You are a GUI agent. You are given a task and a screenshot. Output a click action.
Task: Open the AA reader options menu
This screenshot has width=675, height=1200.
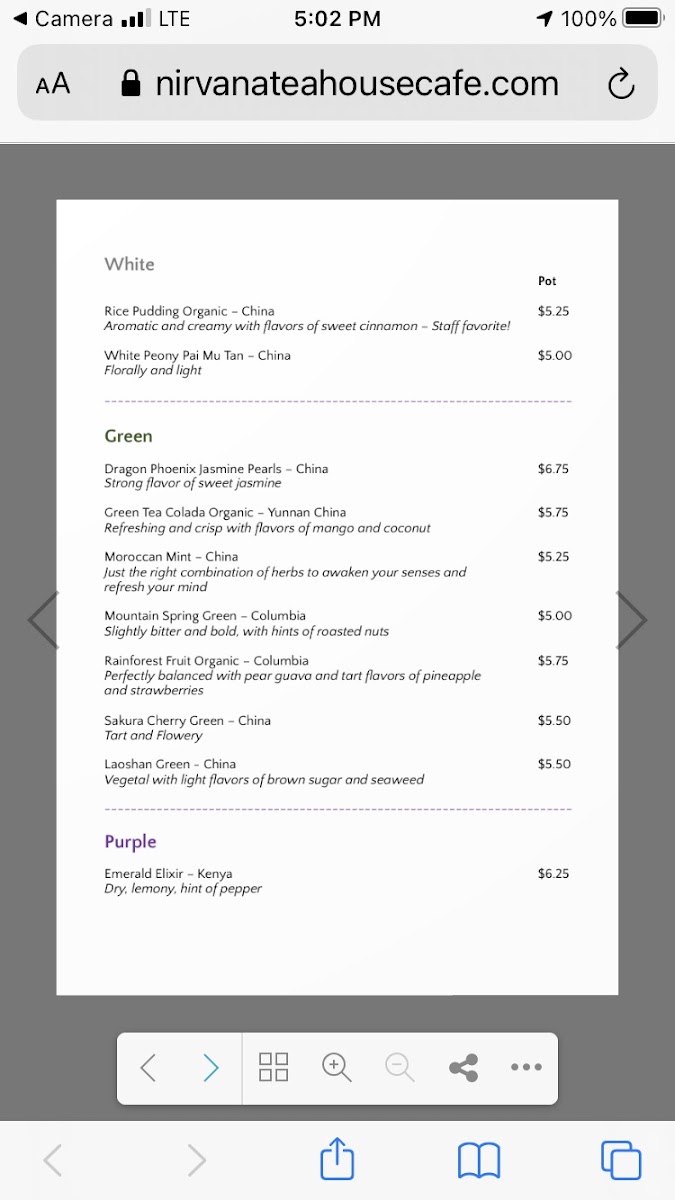pyautogui.click(x=53, y=84)
